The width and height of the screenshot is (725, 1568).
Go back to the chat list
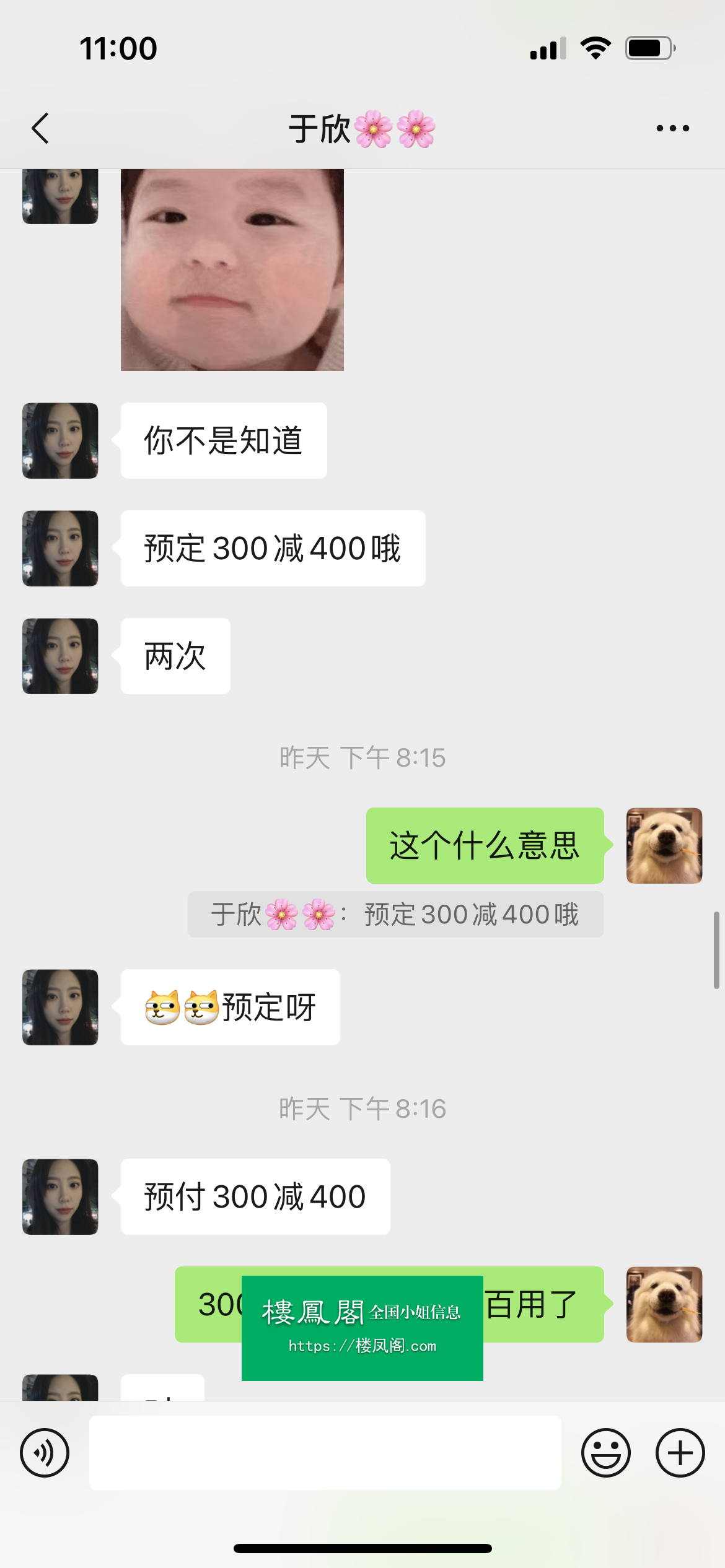pyautogui.click(x=41, y=128)
